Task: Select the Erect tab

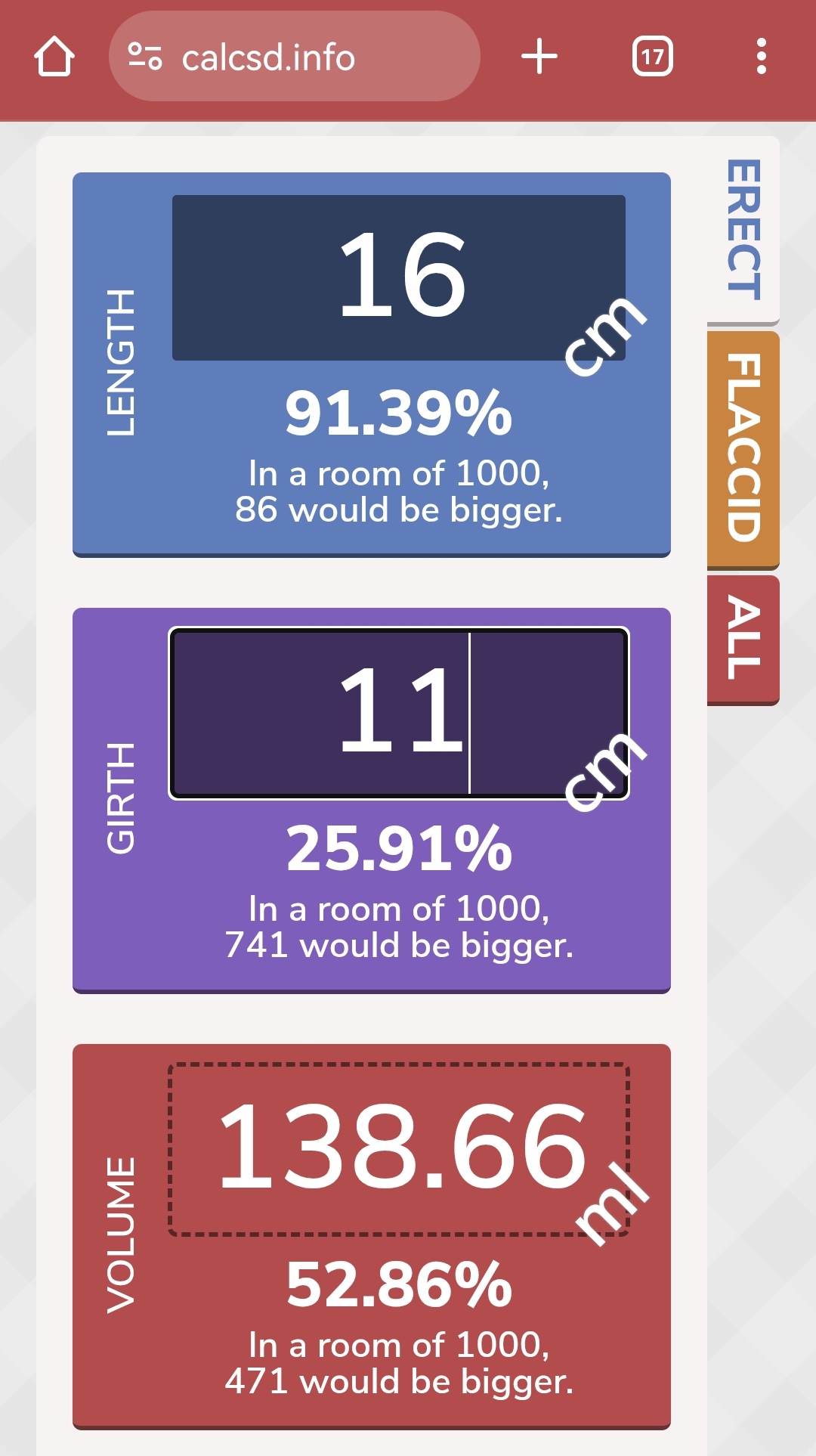Action: [x=743, y=230]
